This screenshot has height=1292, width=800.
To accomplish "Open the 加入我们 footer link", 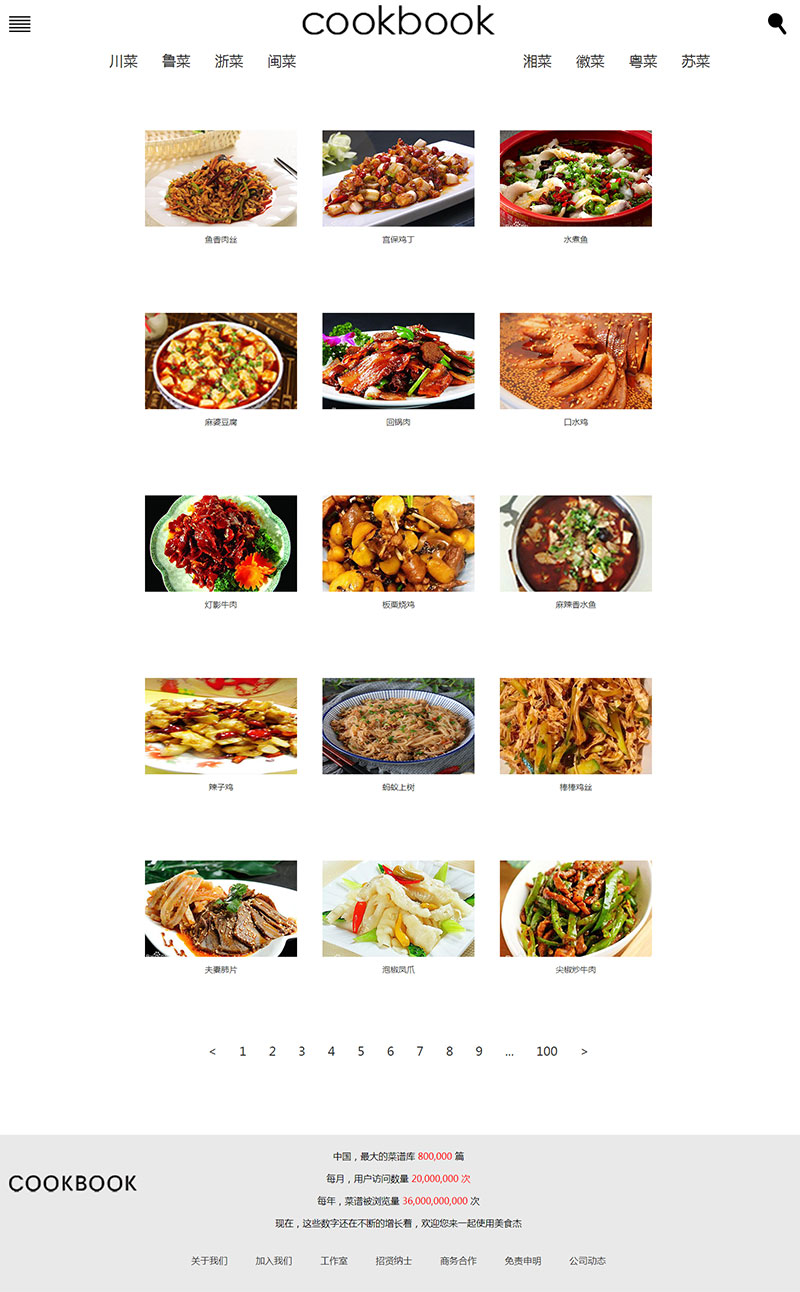I will click(273, 1261).
